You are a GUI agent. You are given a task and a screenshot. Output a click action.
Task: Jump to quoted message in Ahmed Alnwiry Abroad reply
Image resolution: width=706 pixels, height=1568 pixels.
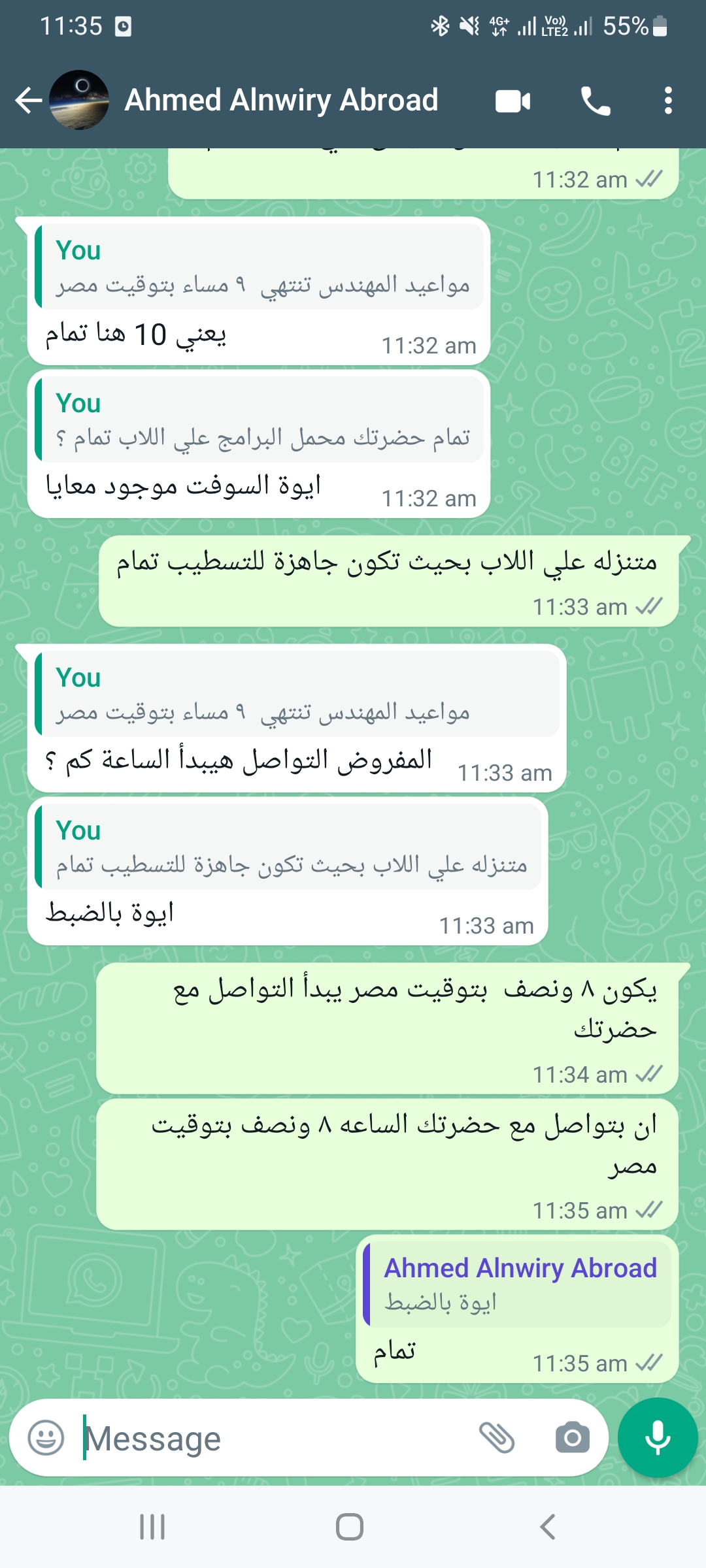pyautogui.click(x=517, y=1284)
